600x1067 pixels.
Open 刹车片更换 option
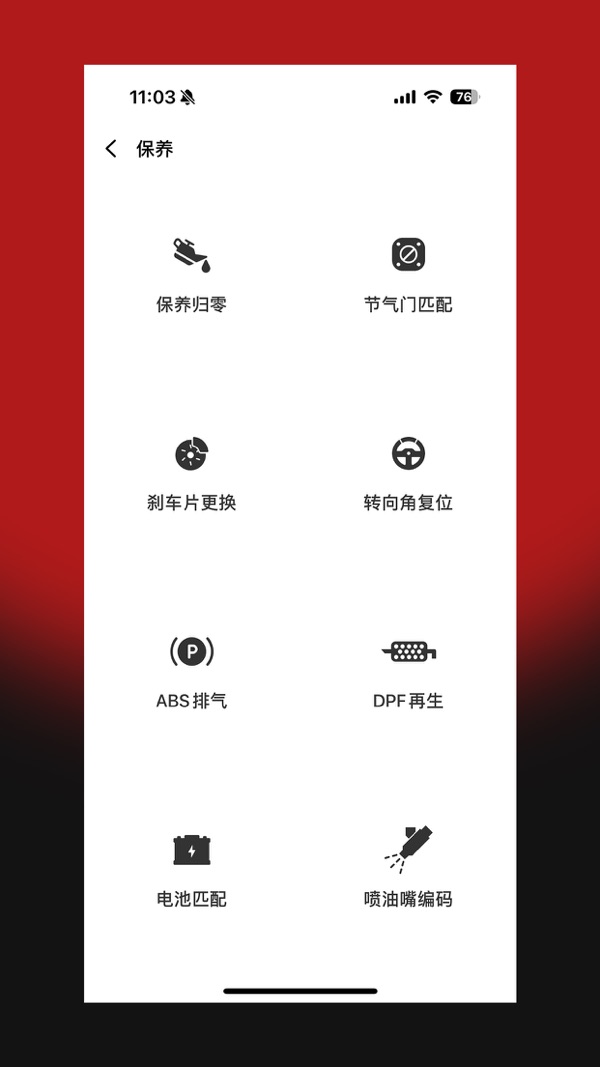click(191, 474)
